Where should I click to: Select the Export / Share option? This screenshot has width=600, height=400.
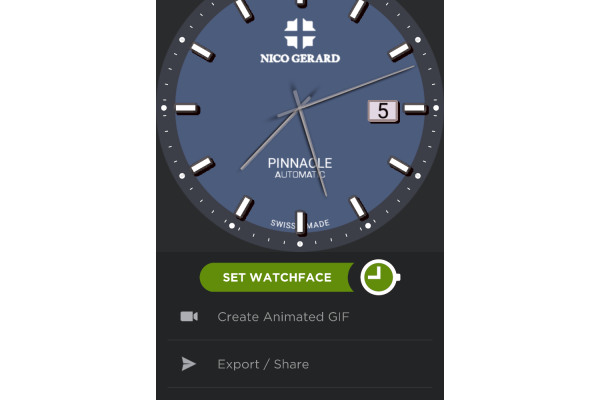coord(263,364)
